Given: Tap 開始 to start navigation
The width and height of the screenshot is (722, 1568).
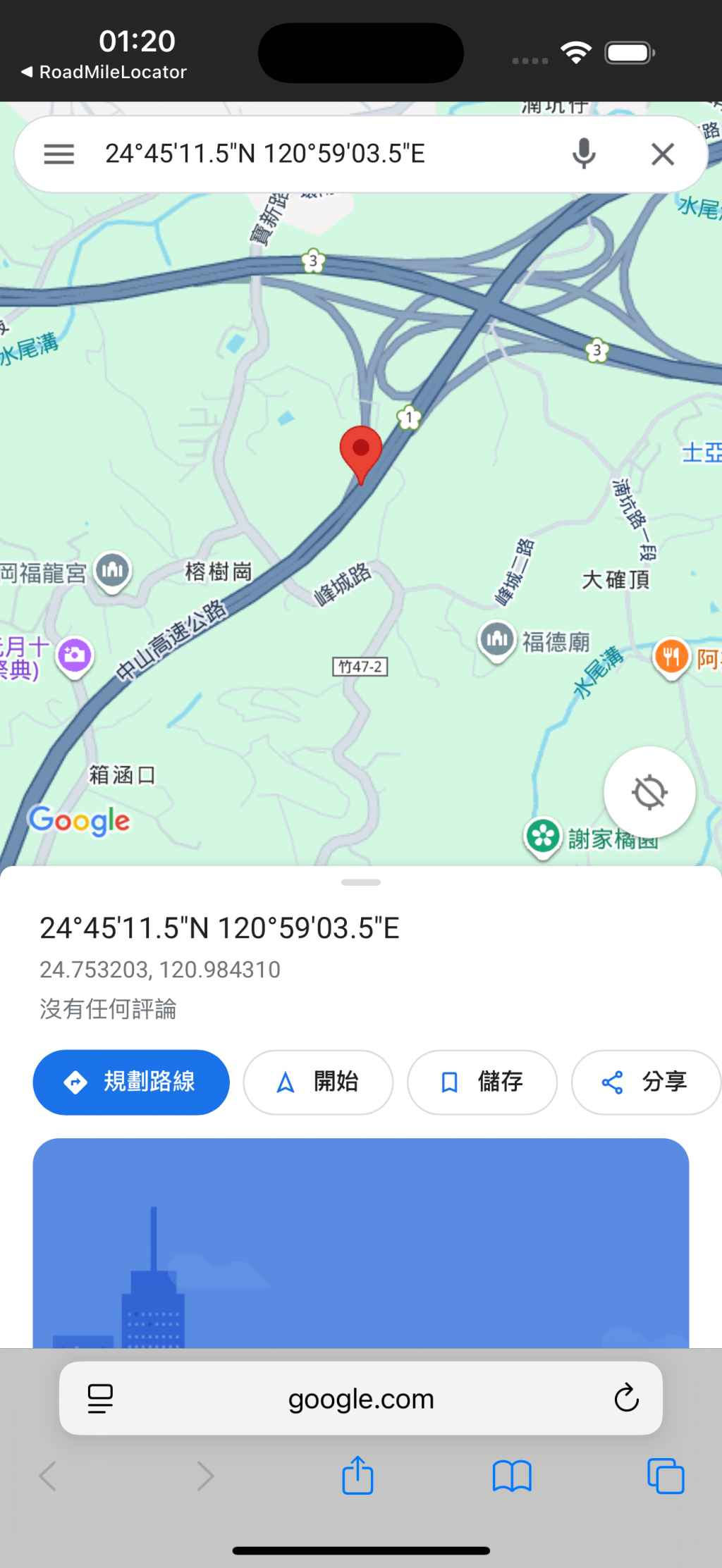Looking at the screenshot, I should point(318,1082).
